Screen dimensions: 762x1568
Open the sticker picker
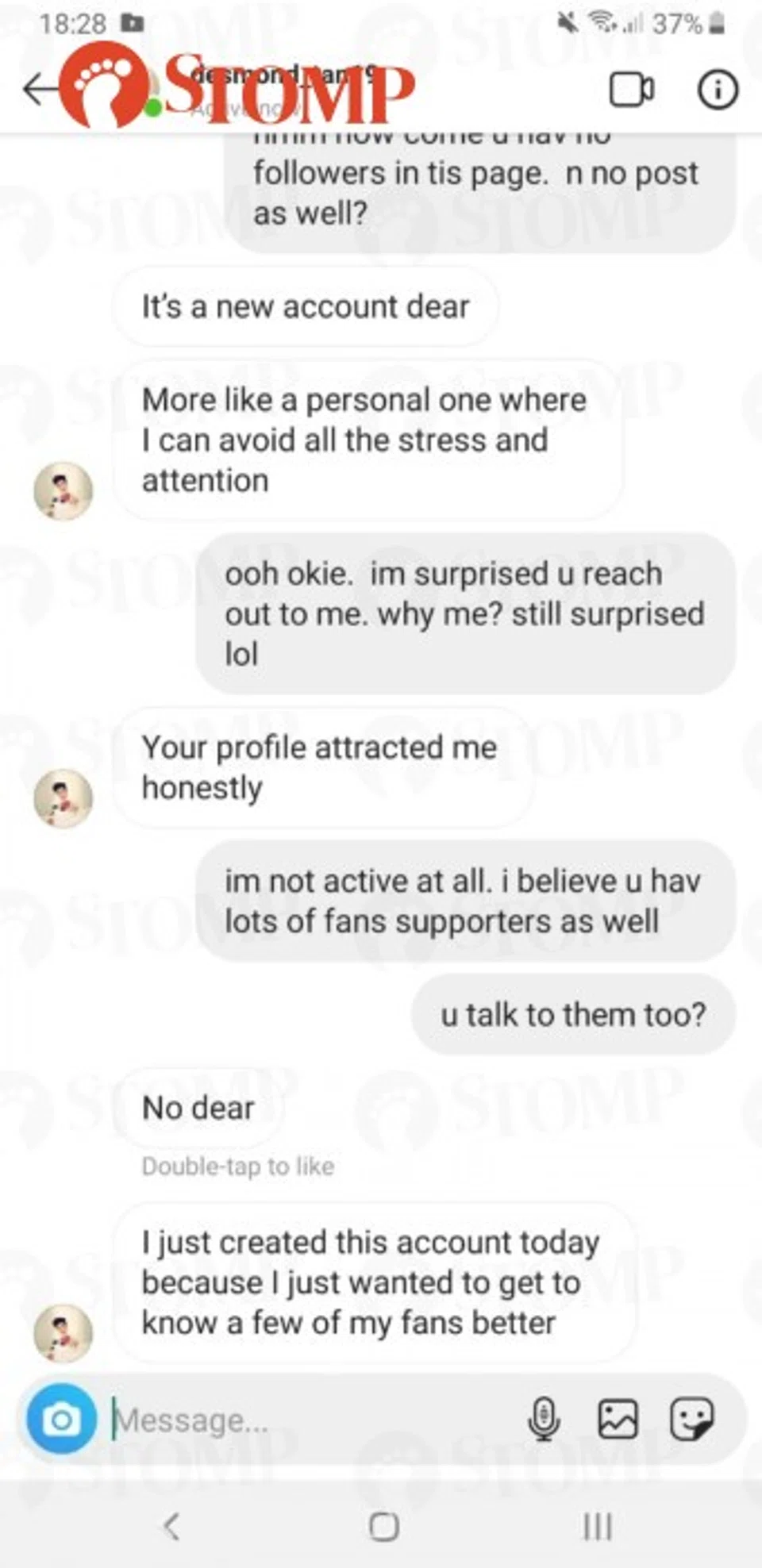coord(691,1419)
